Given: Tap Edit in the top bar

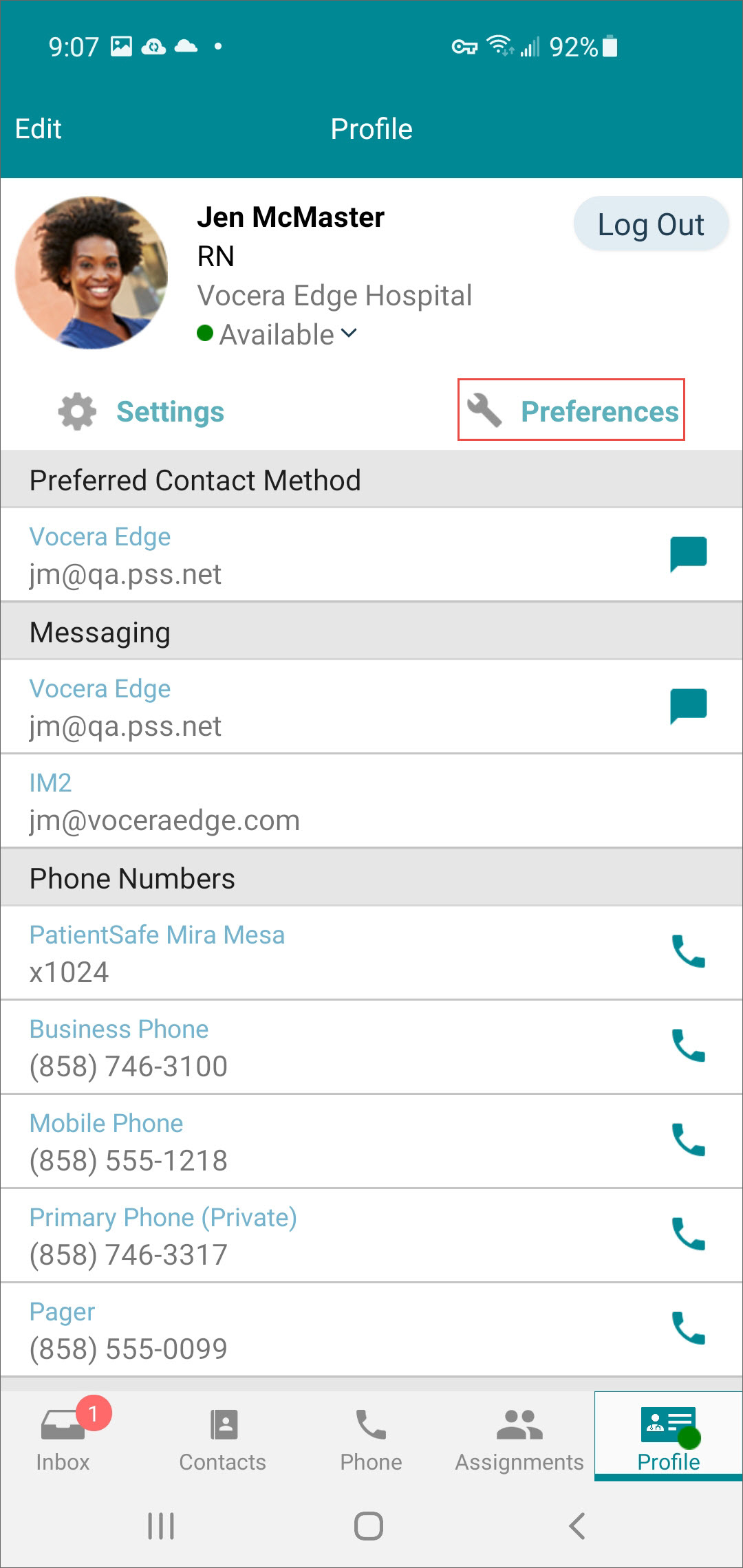Looking at the screenshot, I should 39,129.
